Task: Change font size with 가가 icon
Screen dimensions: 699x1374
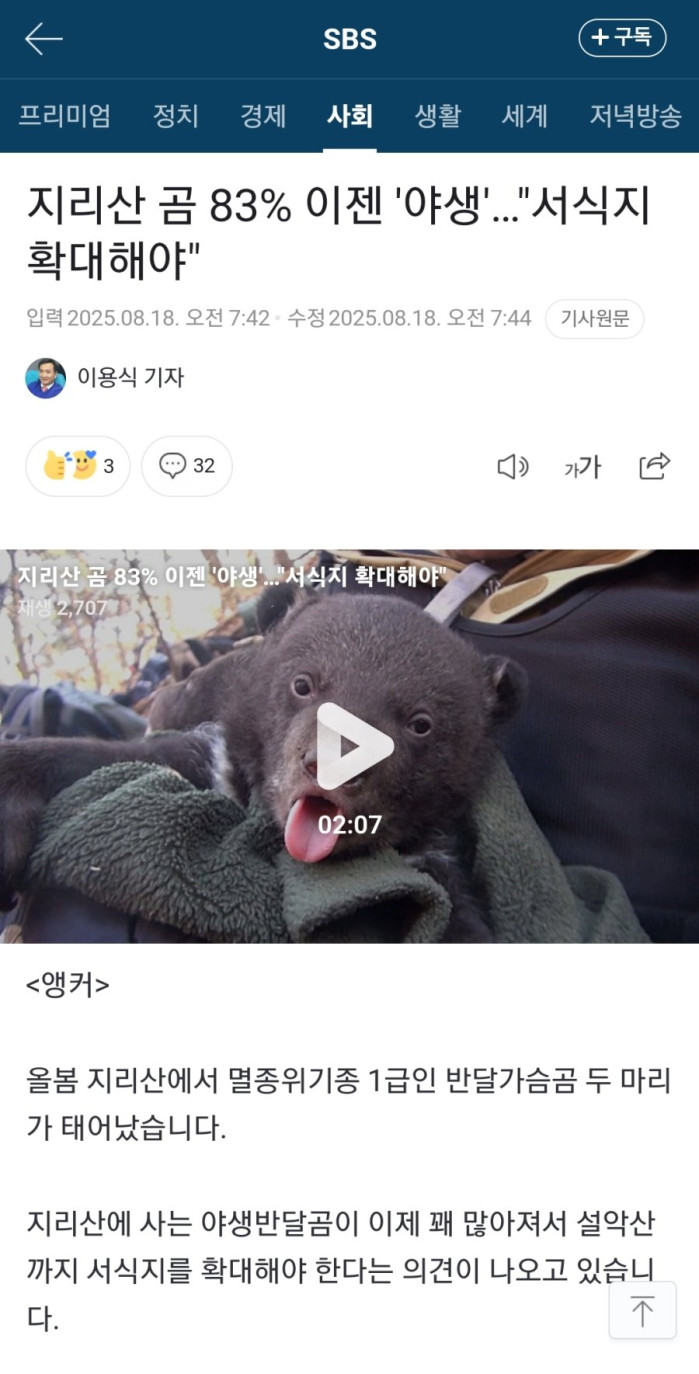Action: pos(582,466)
